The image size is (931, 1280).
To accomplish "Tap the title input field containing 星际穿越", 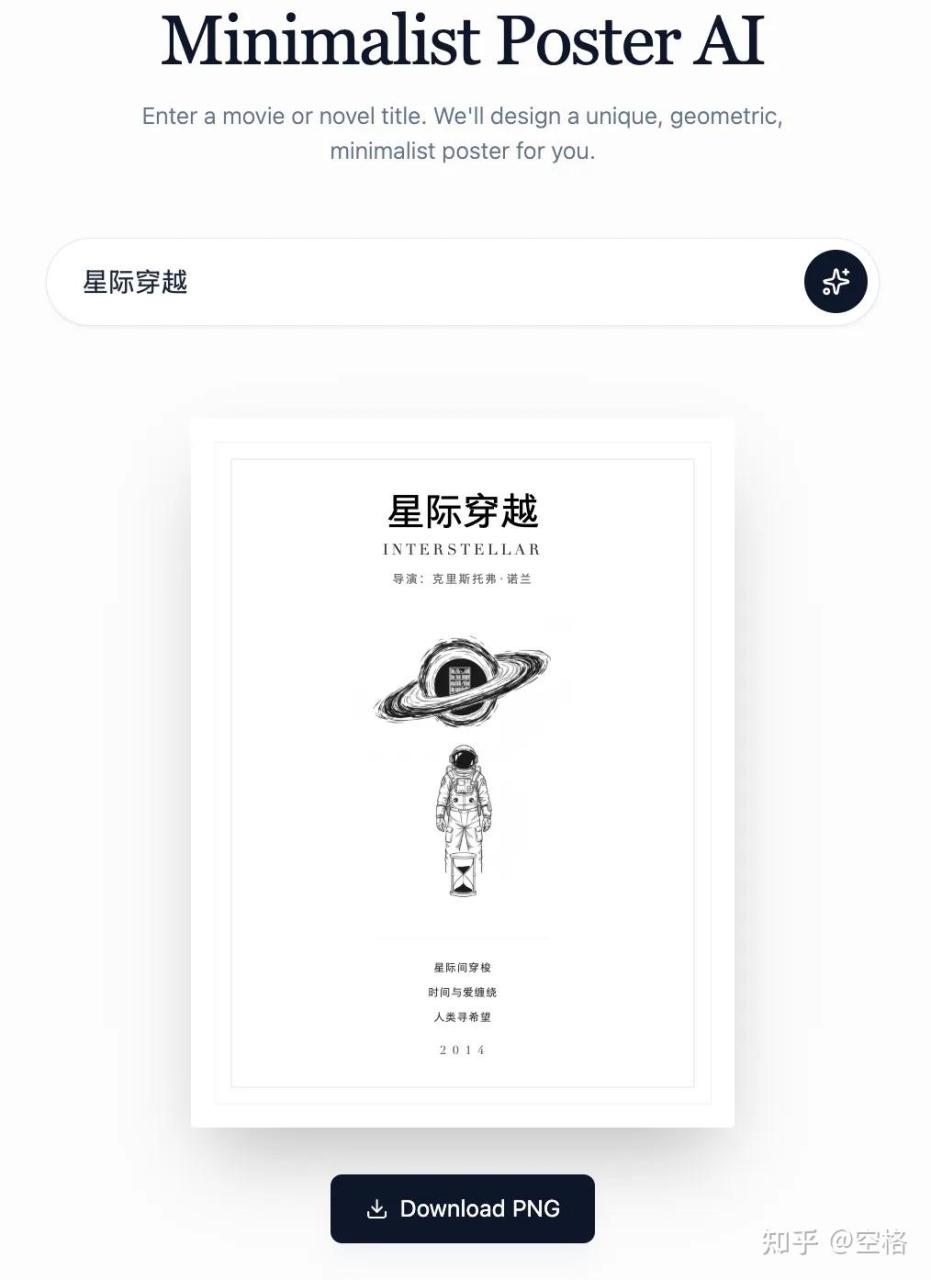I will 420,282.
